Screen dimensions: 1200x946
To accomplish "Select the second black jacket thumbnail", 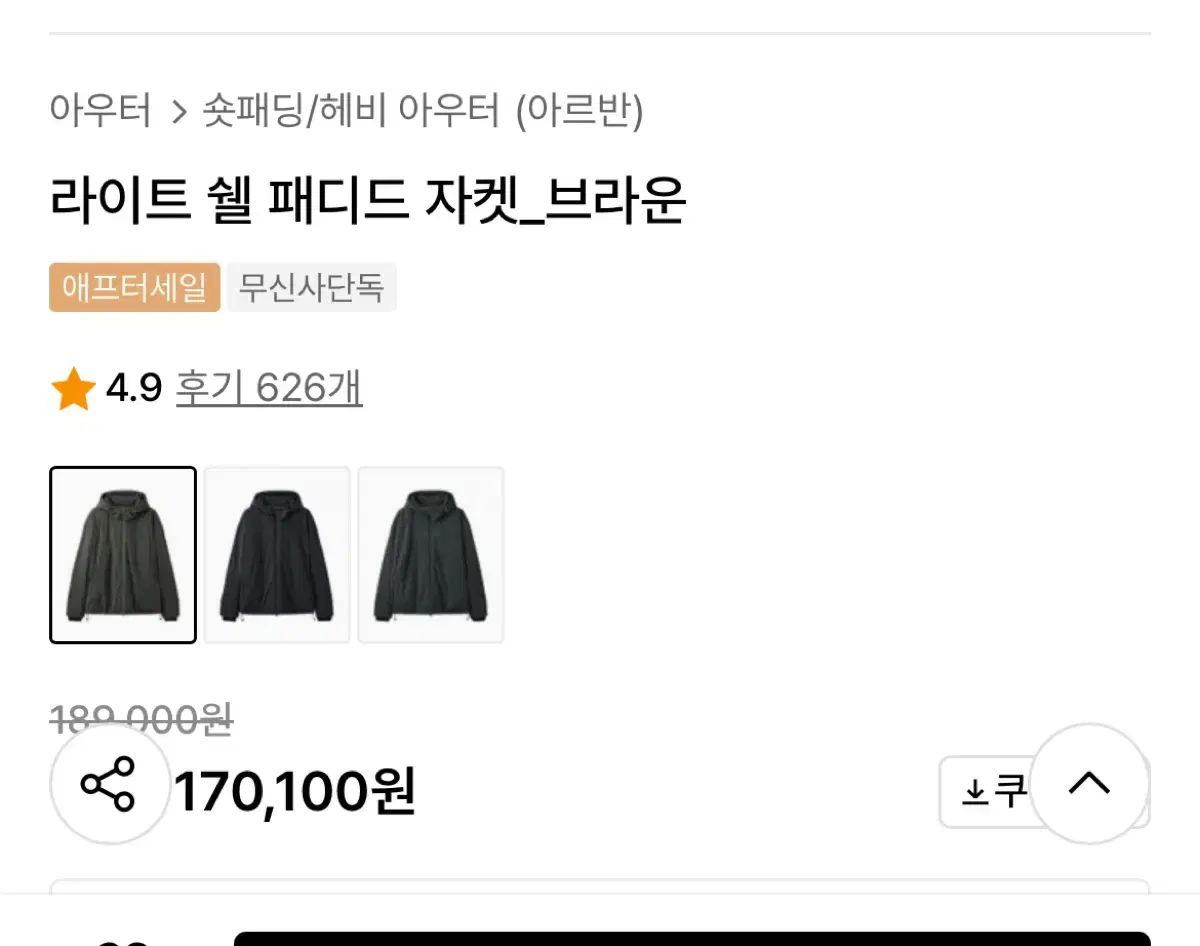I will point(277,555).
